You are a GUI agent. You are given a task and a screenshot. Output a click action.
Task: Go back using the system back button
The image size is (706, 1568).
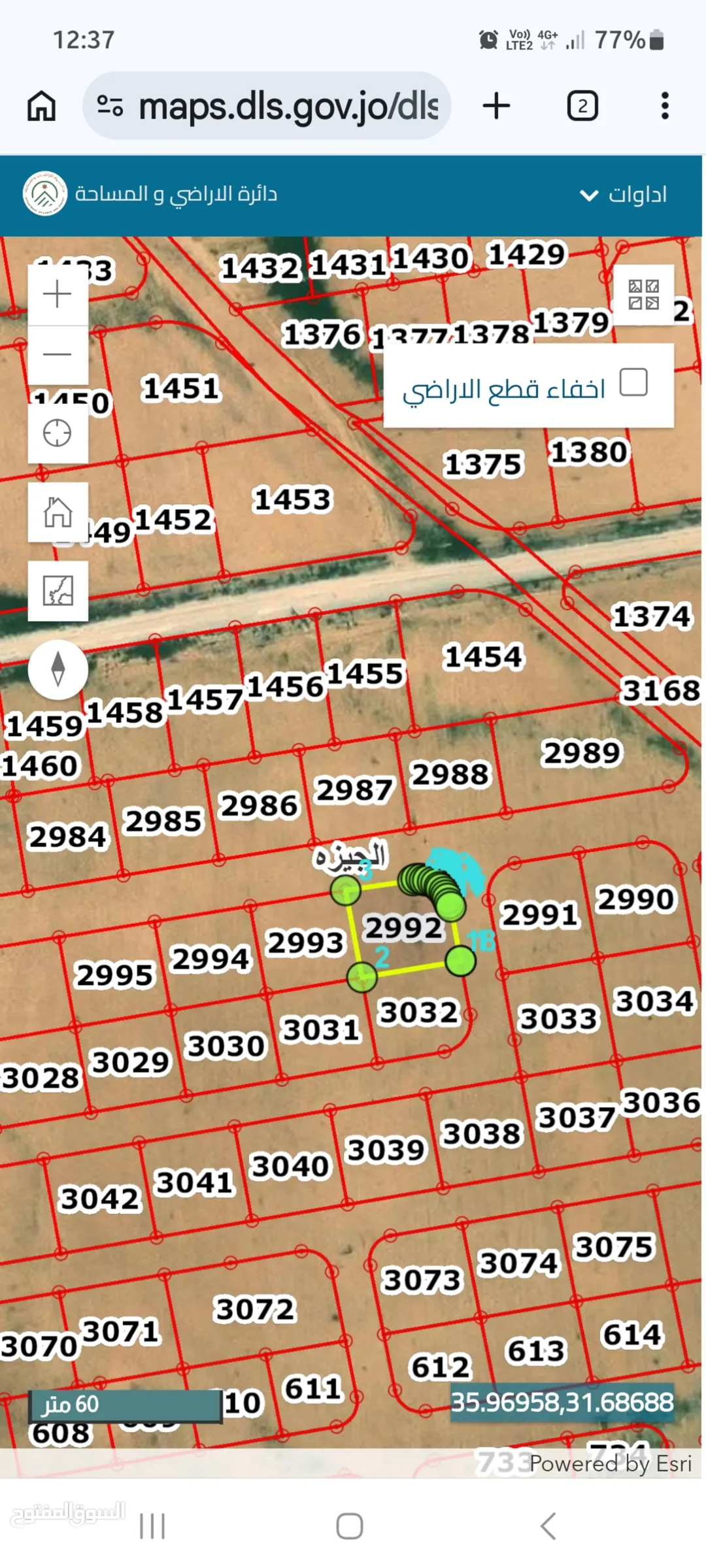click(548, 1527)
